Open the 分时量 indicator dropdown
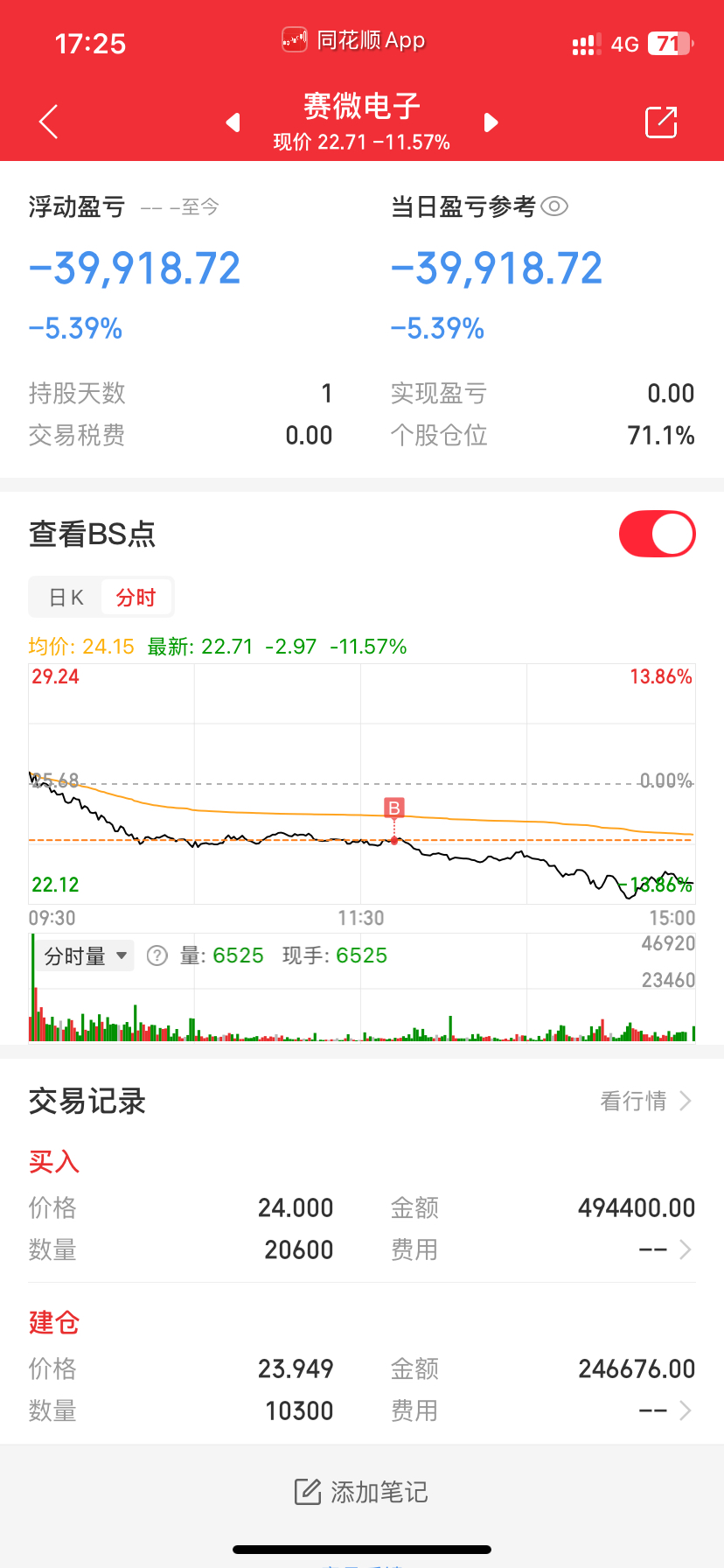724x1568 pixels. point(86,955)
